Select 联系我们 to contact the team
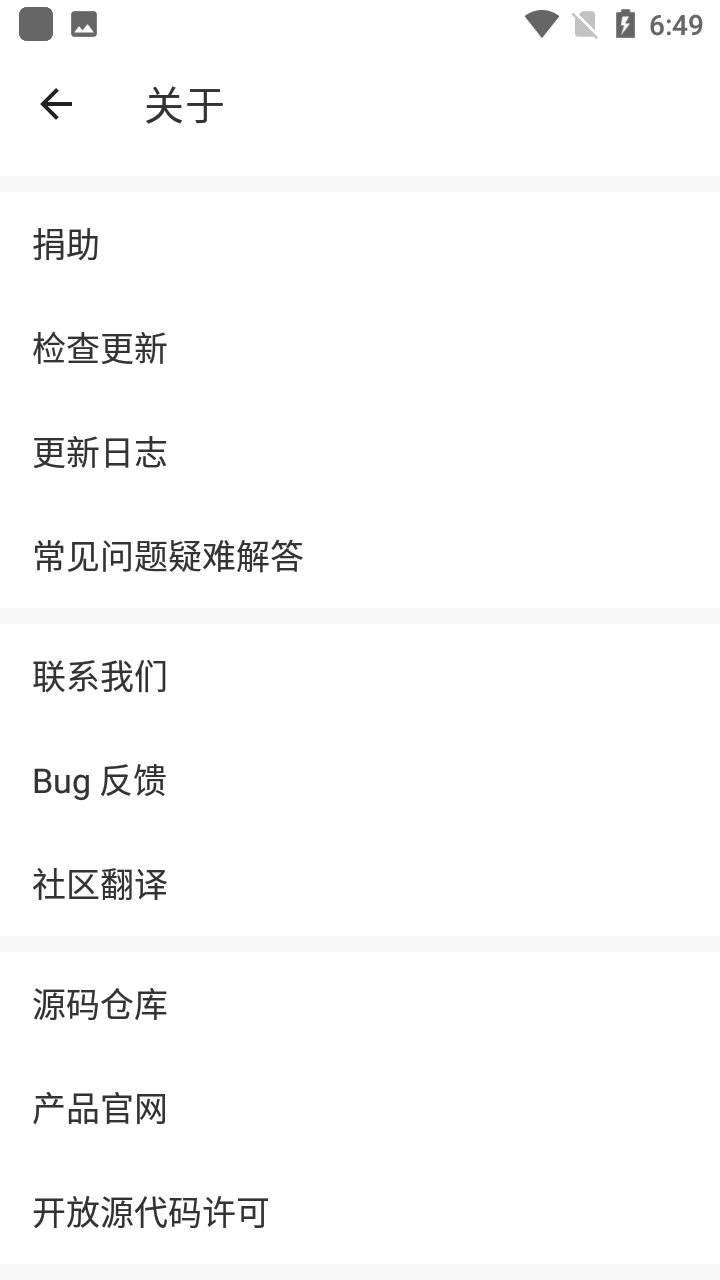 [x=98, y=676]
